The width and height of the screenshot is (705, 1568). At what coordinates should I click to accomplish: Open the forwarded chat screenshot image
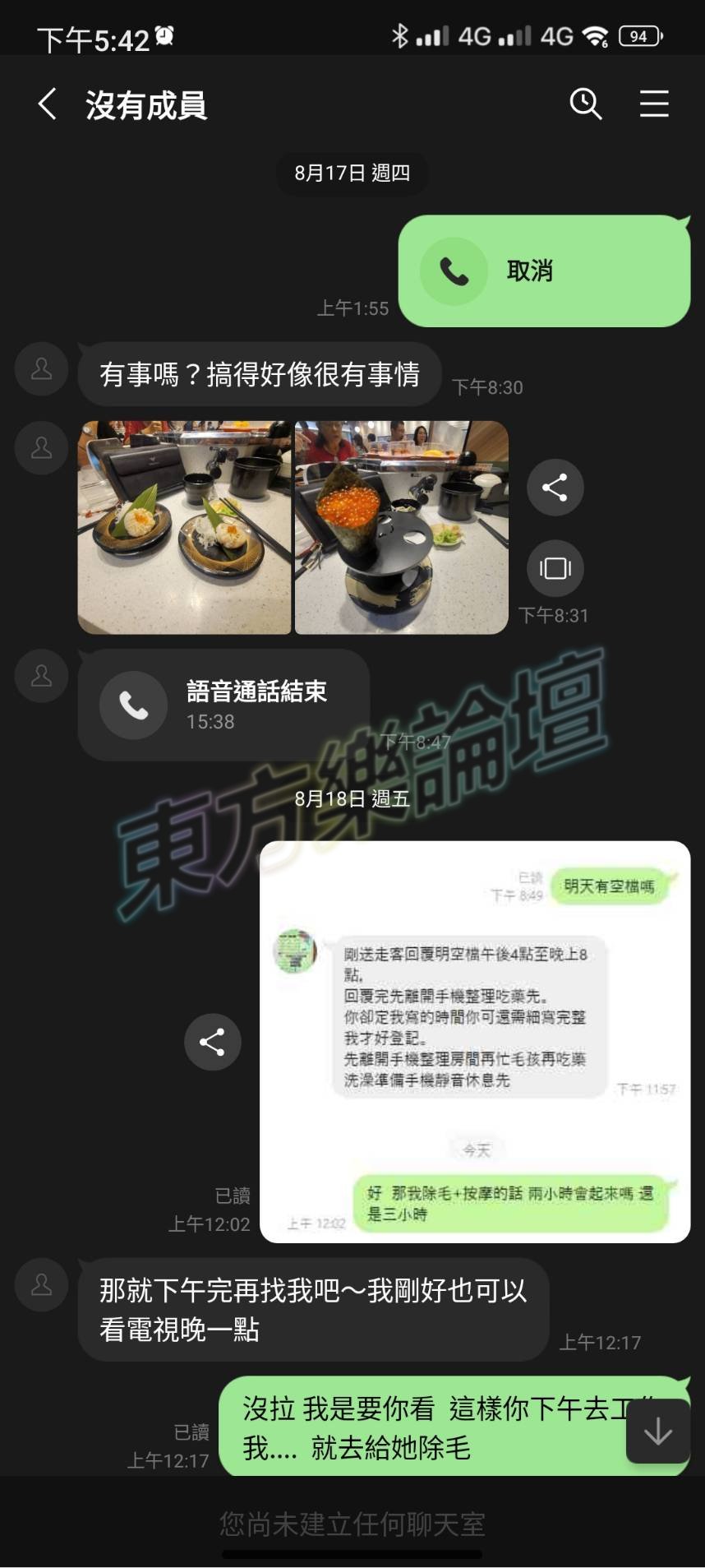pyautogui.click(x=475, y=1042)
